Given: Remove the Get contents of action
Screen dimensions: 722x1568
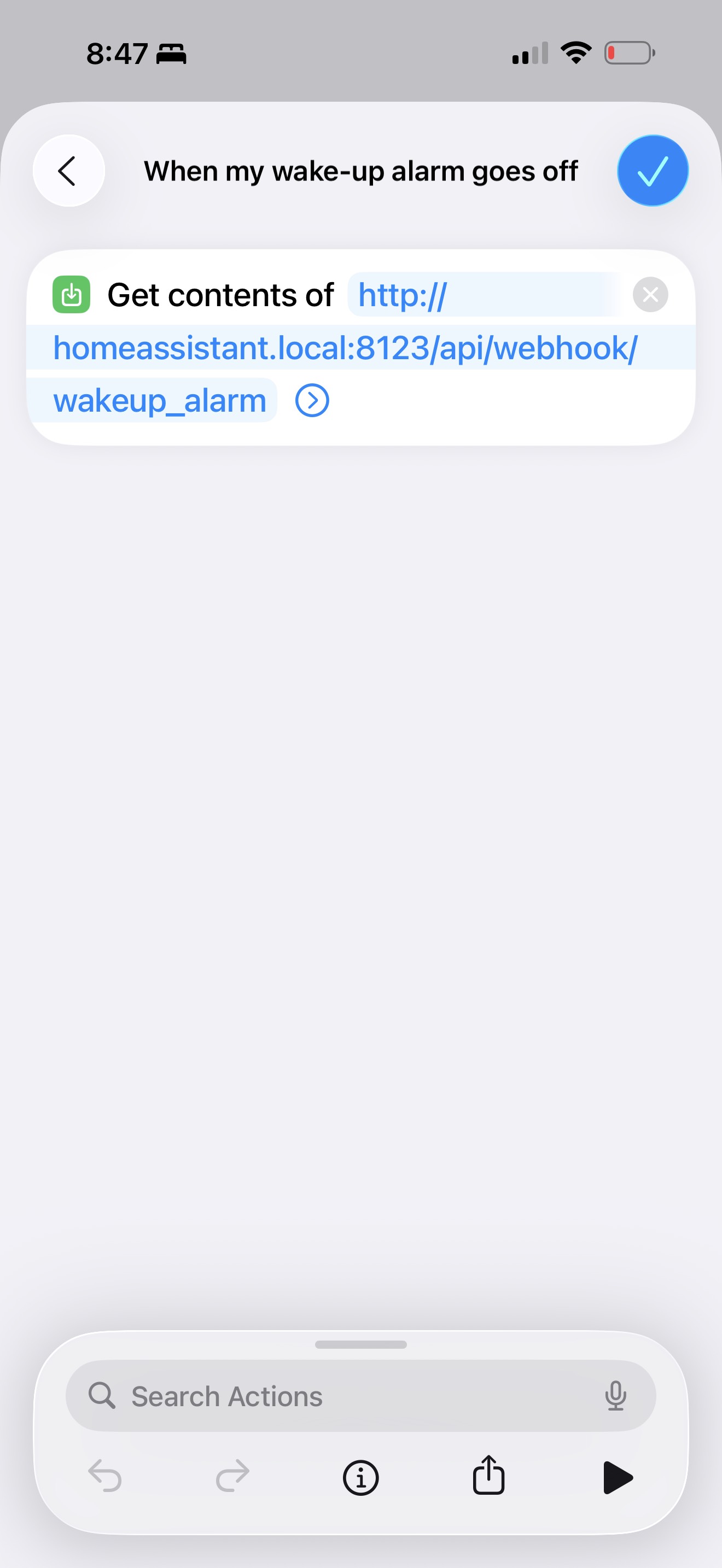Looking at the screenshot, I should tap(650, 295).
